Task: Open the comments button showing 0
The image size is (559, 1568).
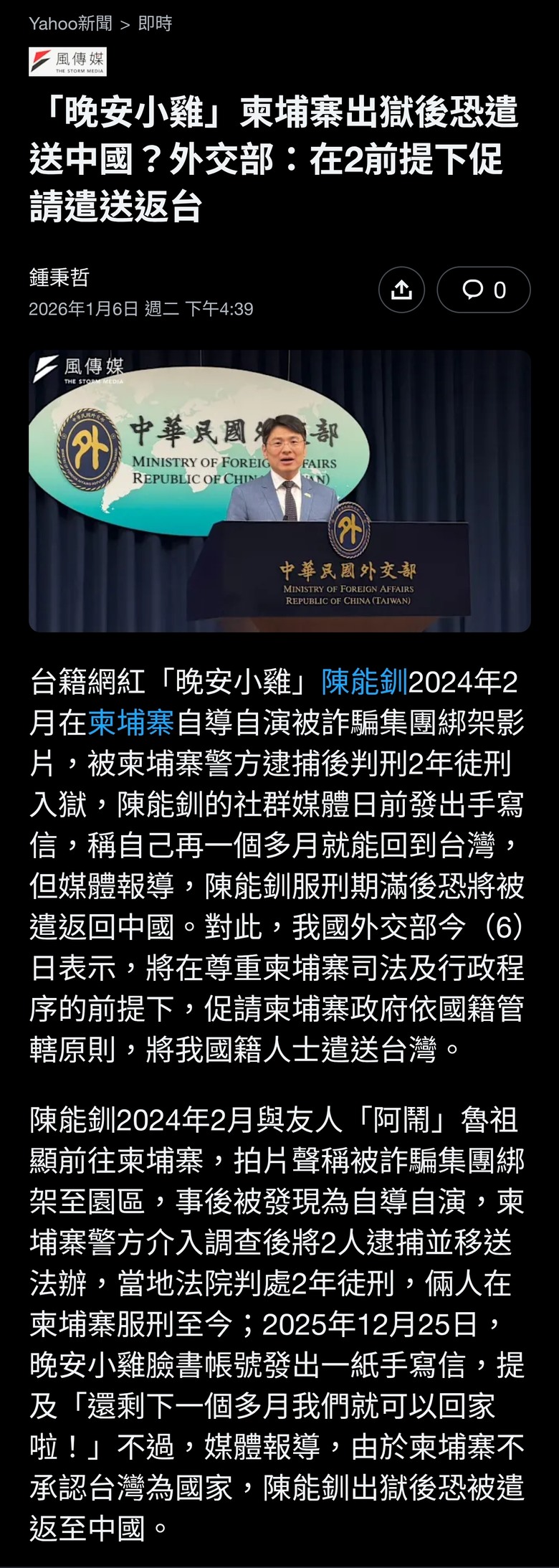Action: pyautogui.click(x=484, y=290)
